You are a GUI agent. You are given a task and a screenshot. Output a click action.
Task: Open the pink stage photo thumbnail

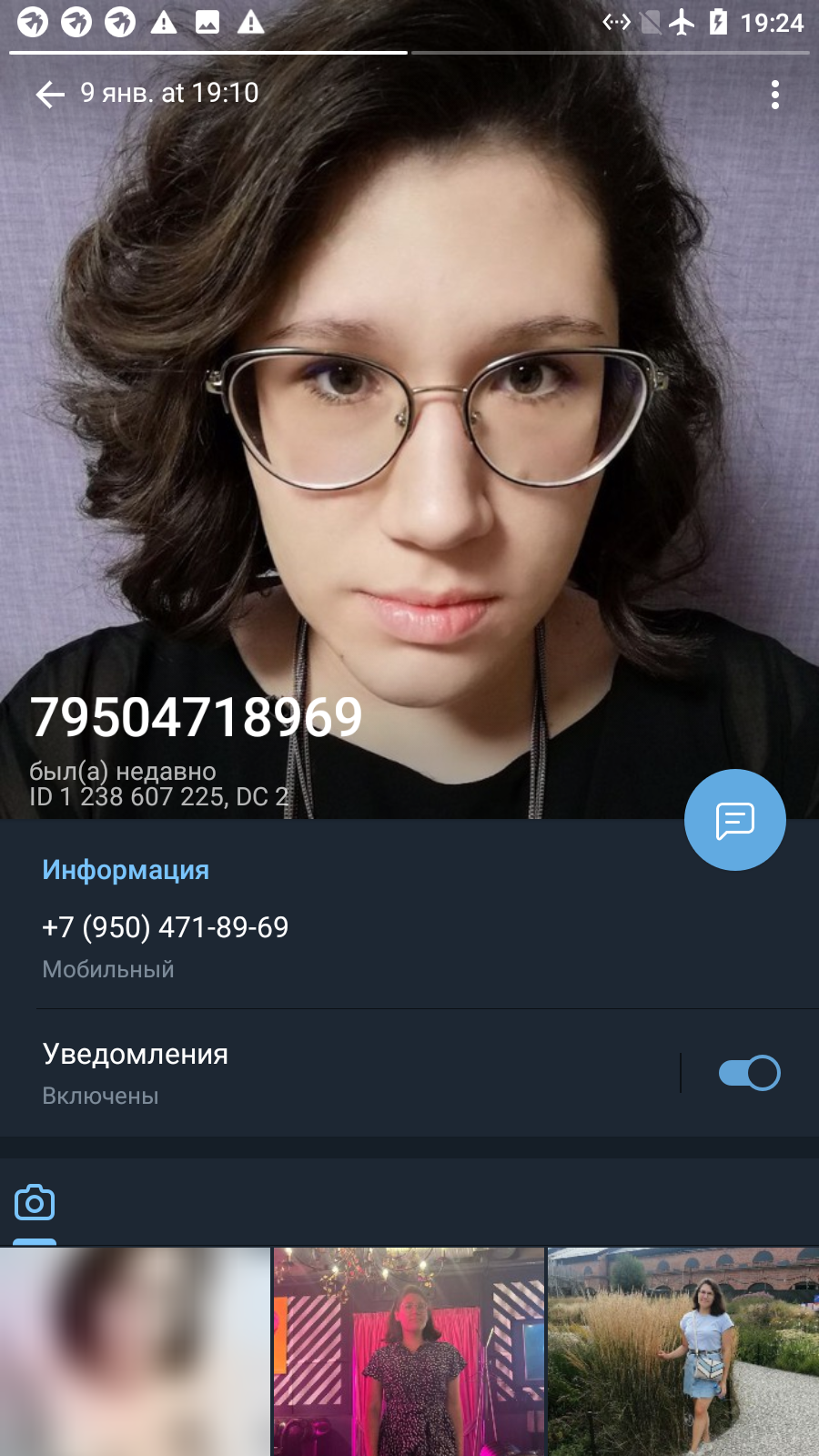tap(409, 1351)
